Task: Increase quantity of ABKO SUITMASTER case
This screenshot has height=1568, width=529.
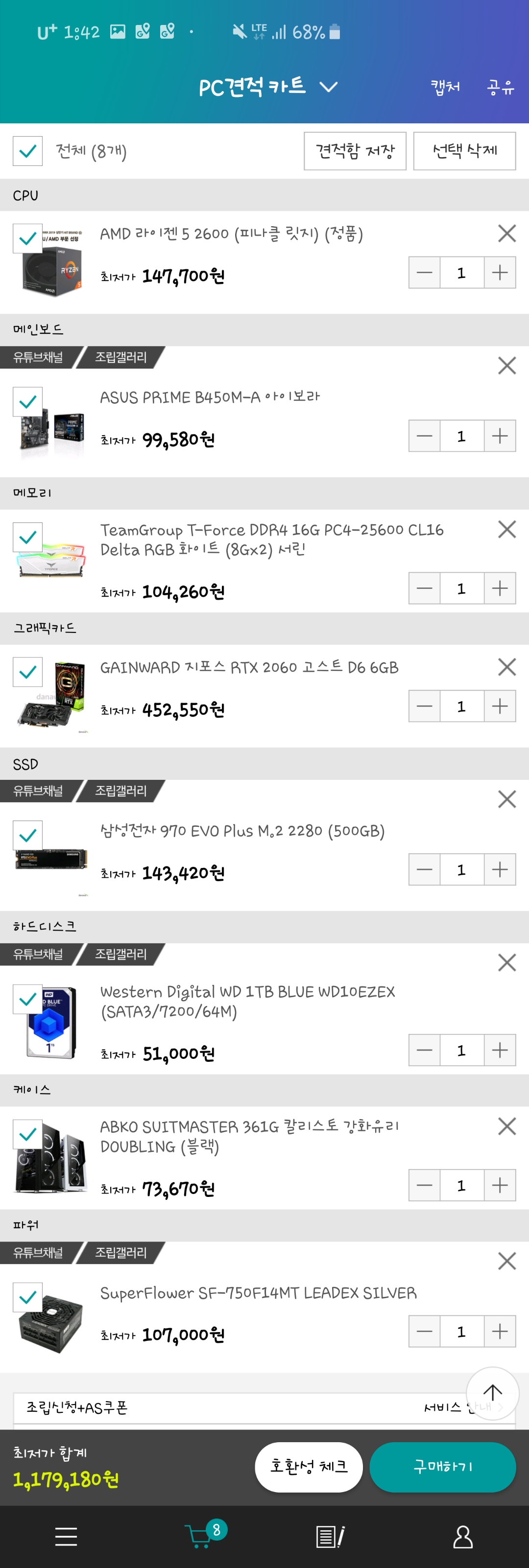Action: tap(499, 1185)
